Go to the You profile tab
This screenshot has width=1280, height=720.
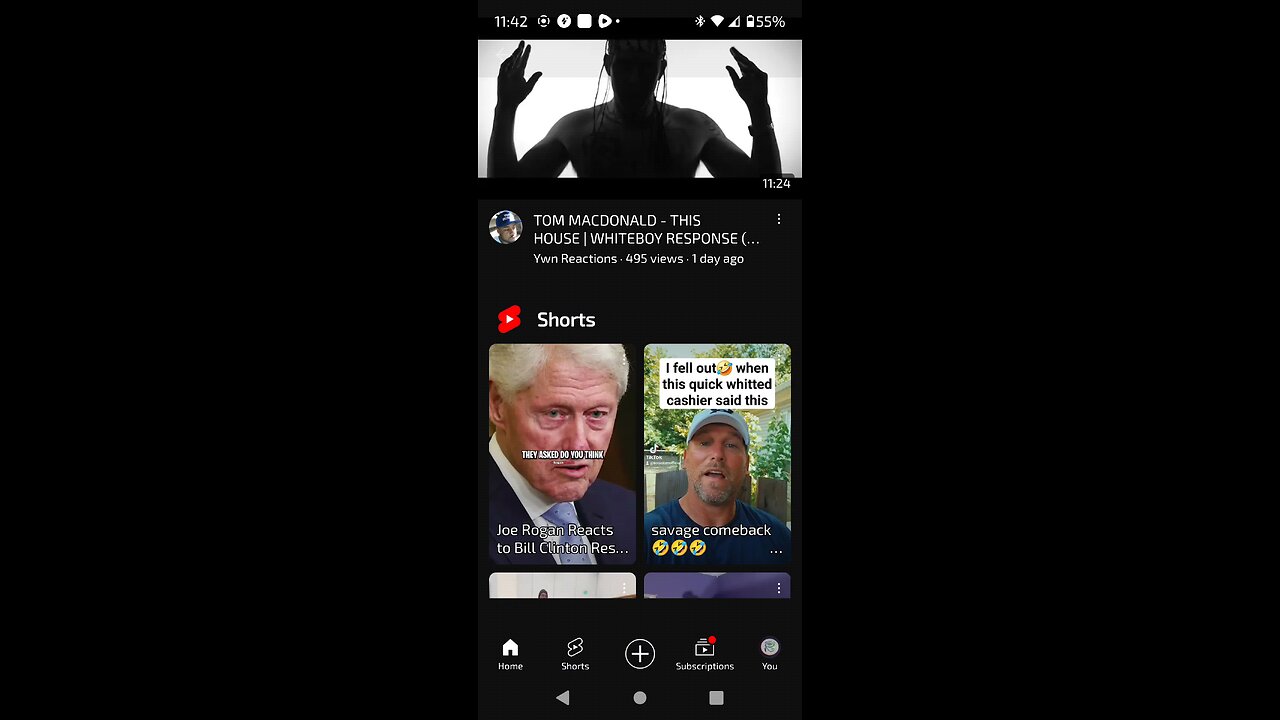point(769,654)
